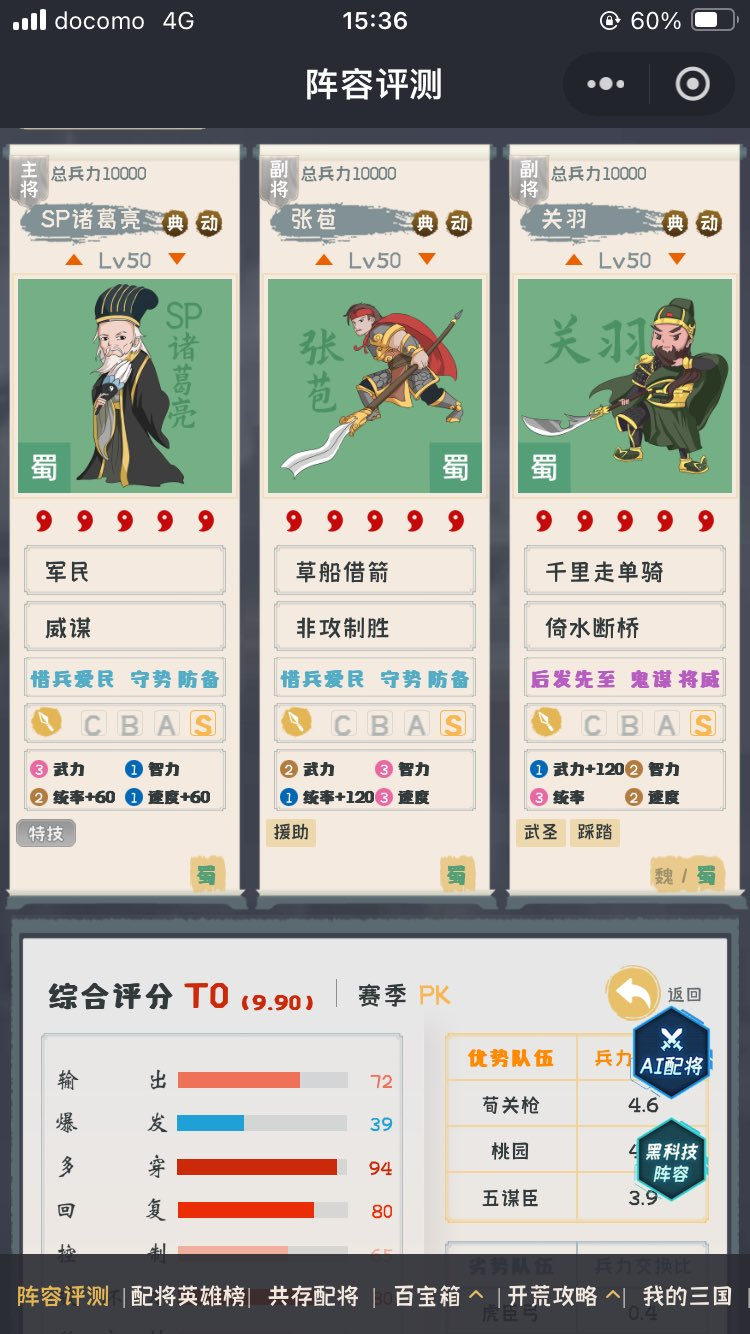Decrease level for 张苞
Image resolution: width=750 pixels, height=1334 pixels.
(x=427, y=260)
